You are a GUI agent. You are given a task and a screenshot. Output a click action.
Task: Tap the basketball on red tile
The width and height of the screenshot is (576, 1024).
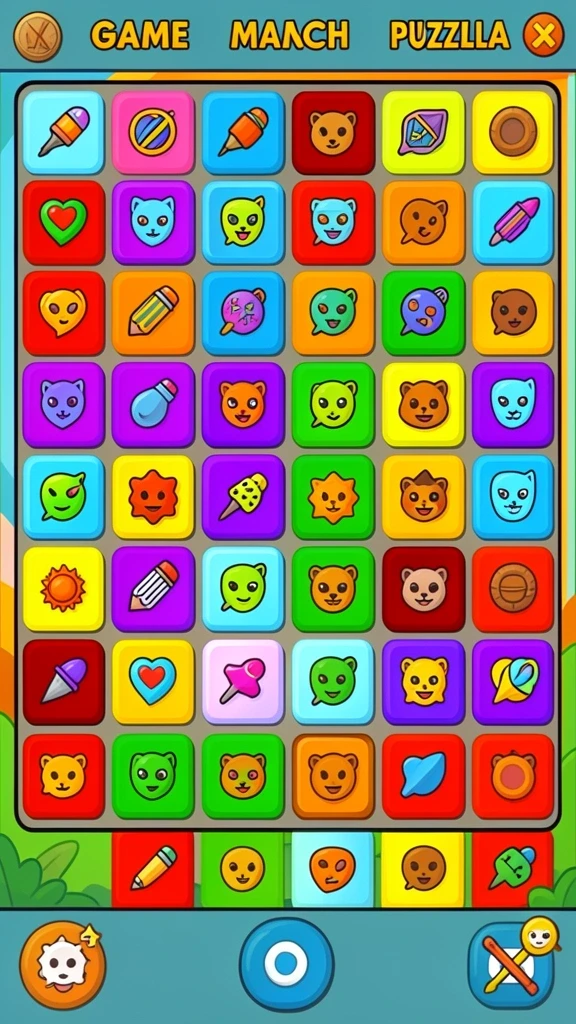pyautogui.click(x=513, y=588)
